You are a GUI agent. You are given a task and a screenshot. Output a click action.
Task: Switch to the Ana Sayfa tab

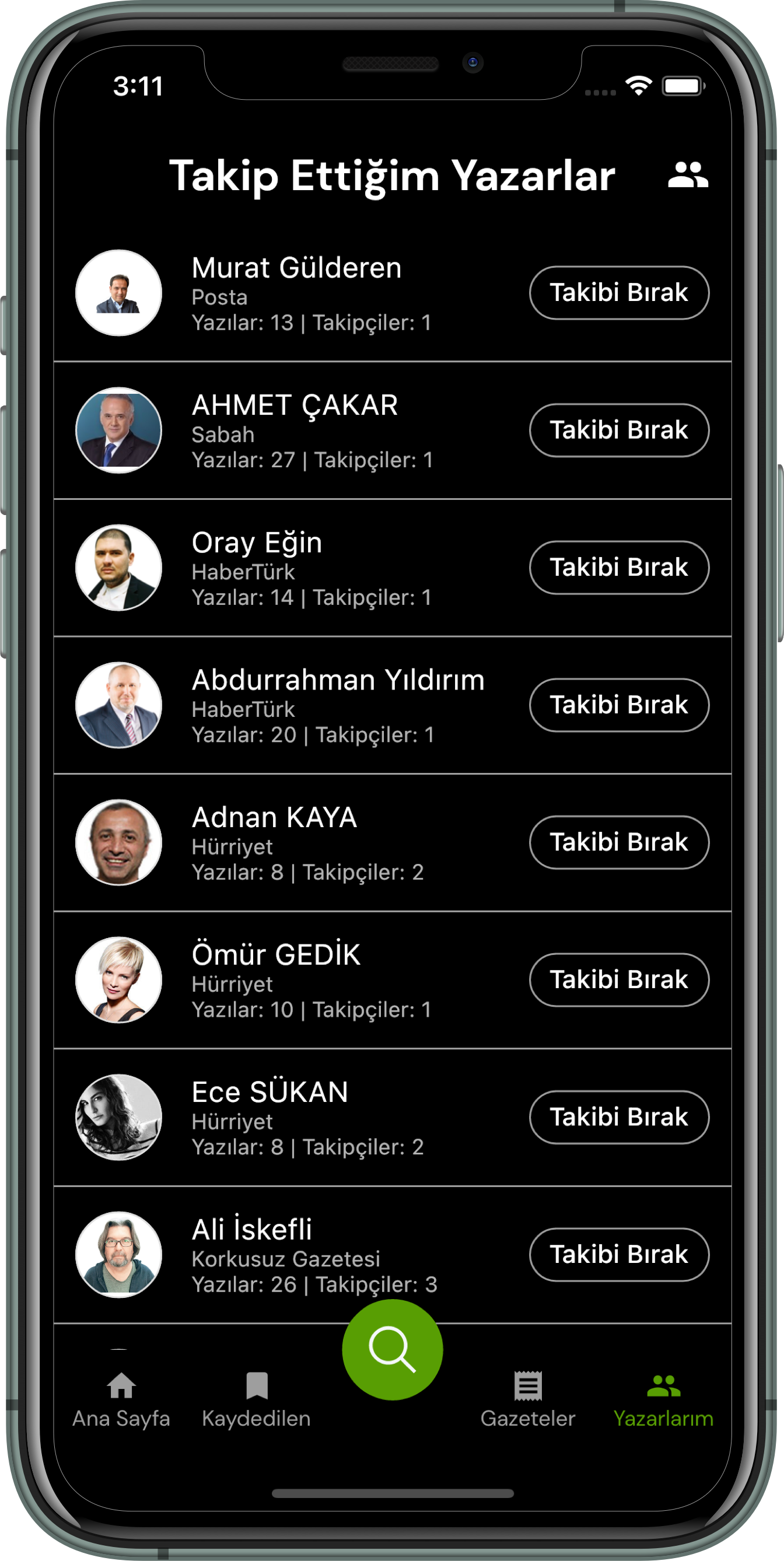[x=121, y=1400]
